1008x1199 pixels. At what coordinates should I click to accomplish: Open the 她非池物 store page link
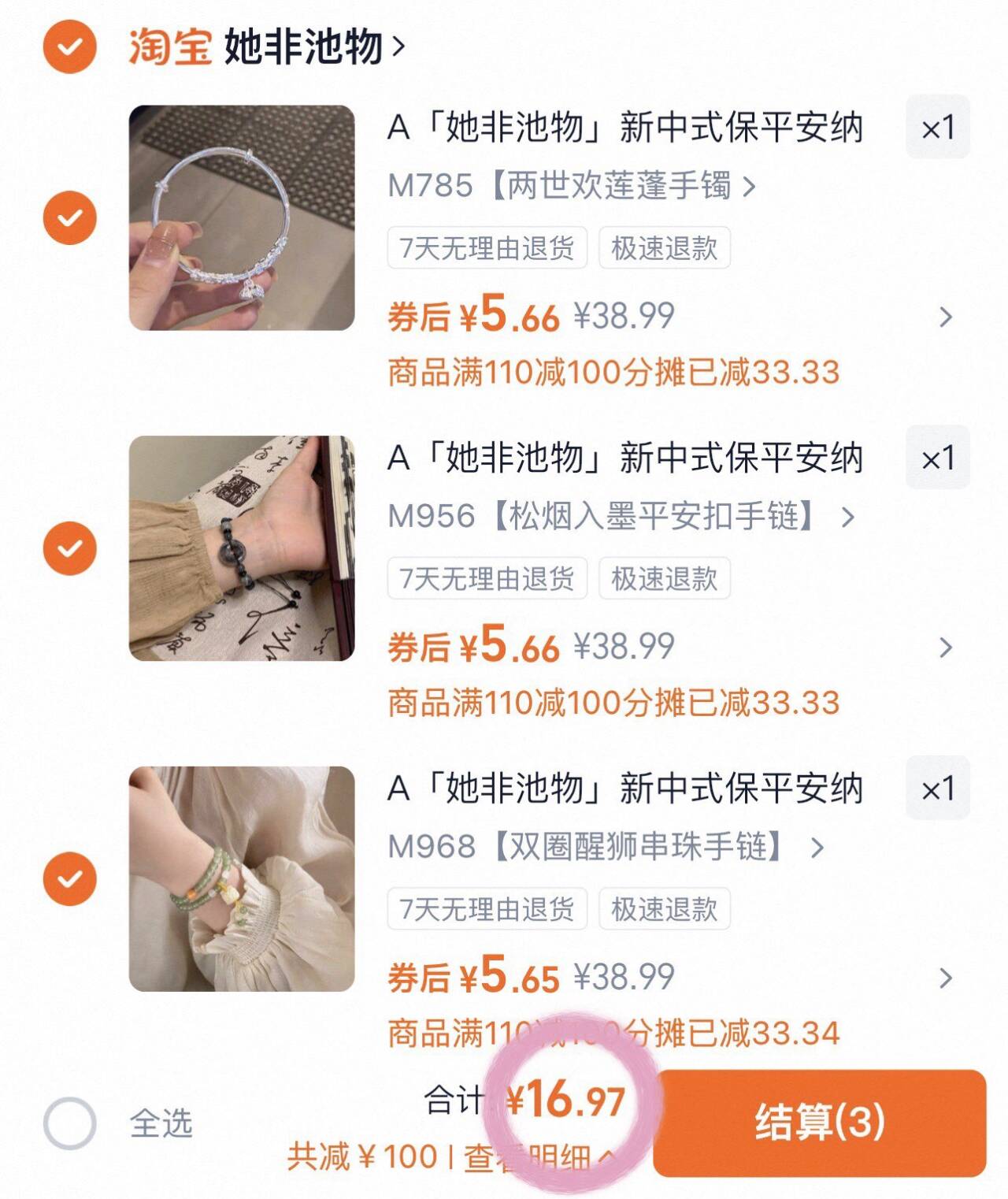(x=303, y=47)
